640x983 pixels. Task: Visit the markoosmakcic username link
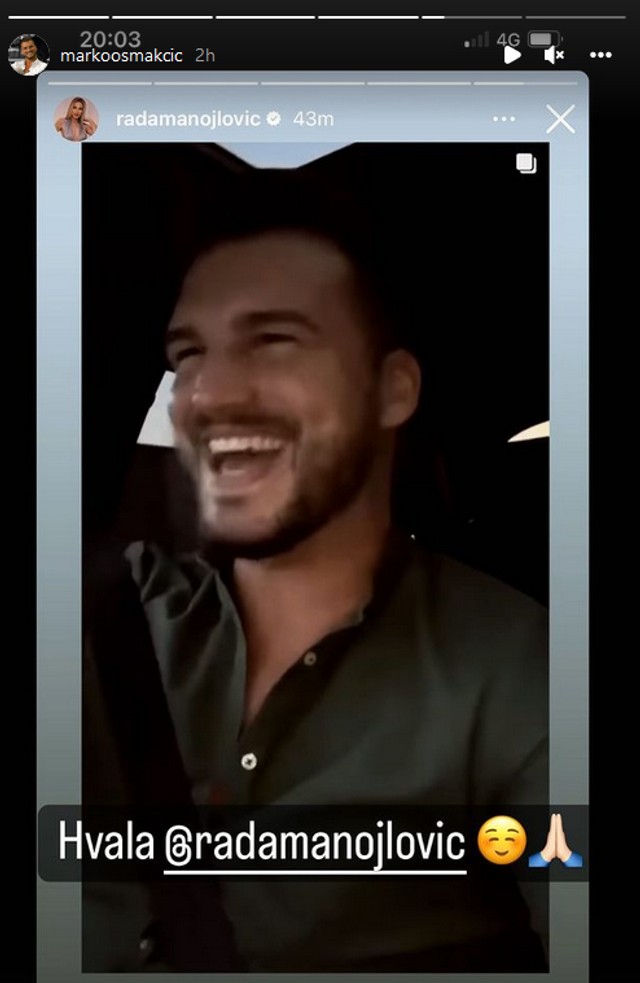120,56
